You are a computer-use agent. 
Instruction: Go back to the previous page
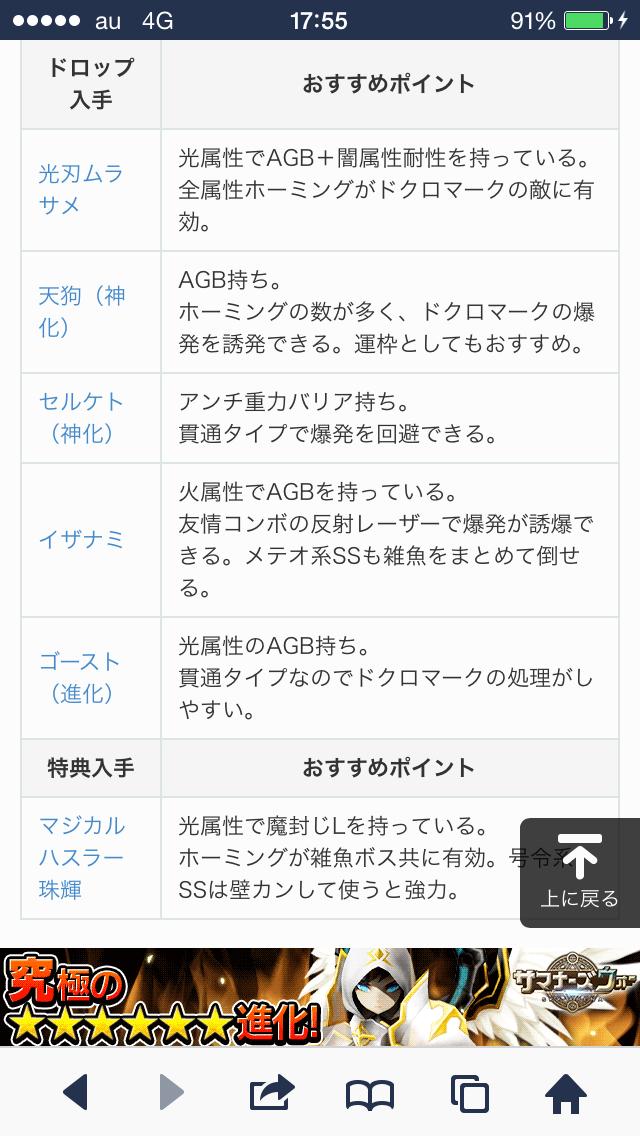pyautogui.click(x=75, y=1092)
